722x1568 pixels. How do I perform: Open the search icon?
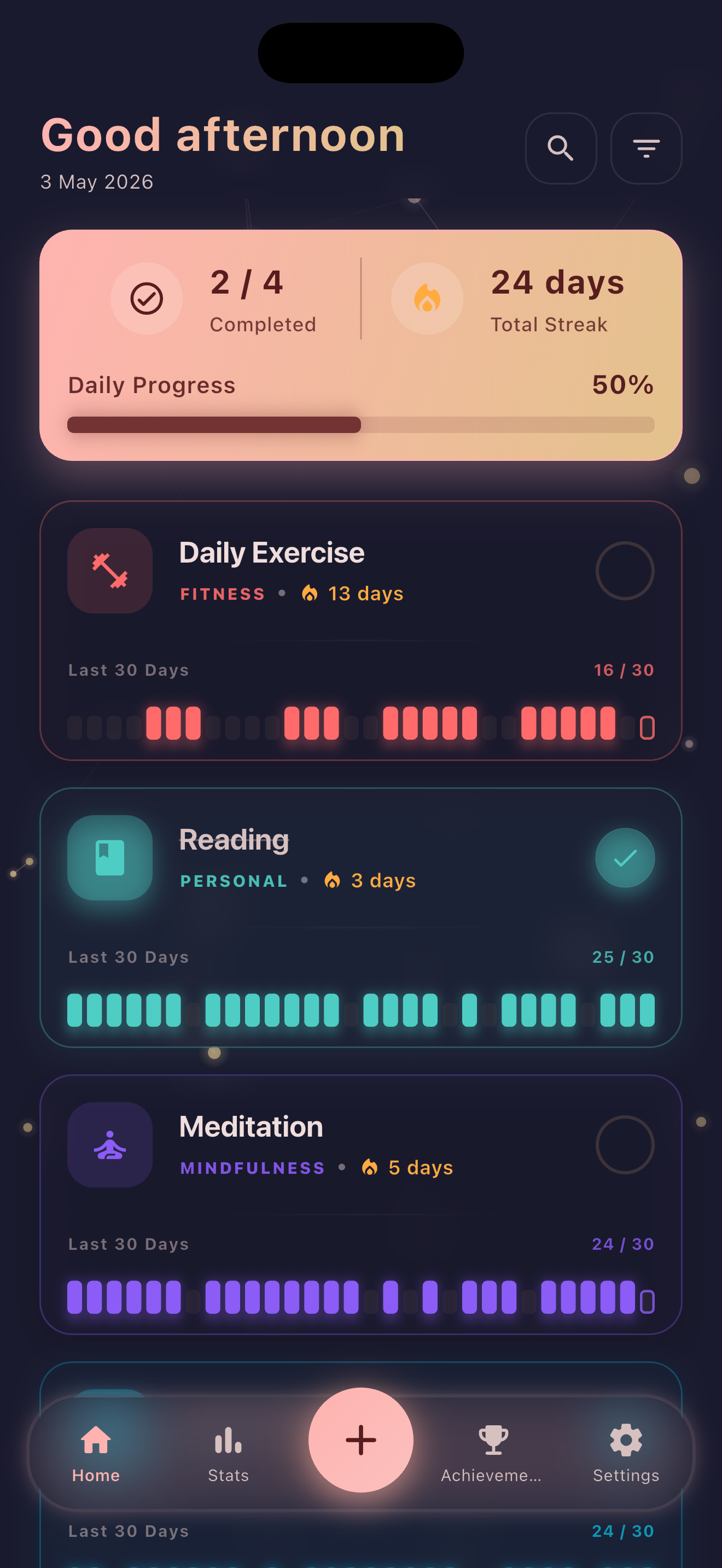(561, 148)
